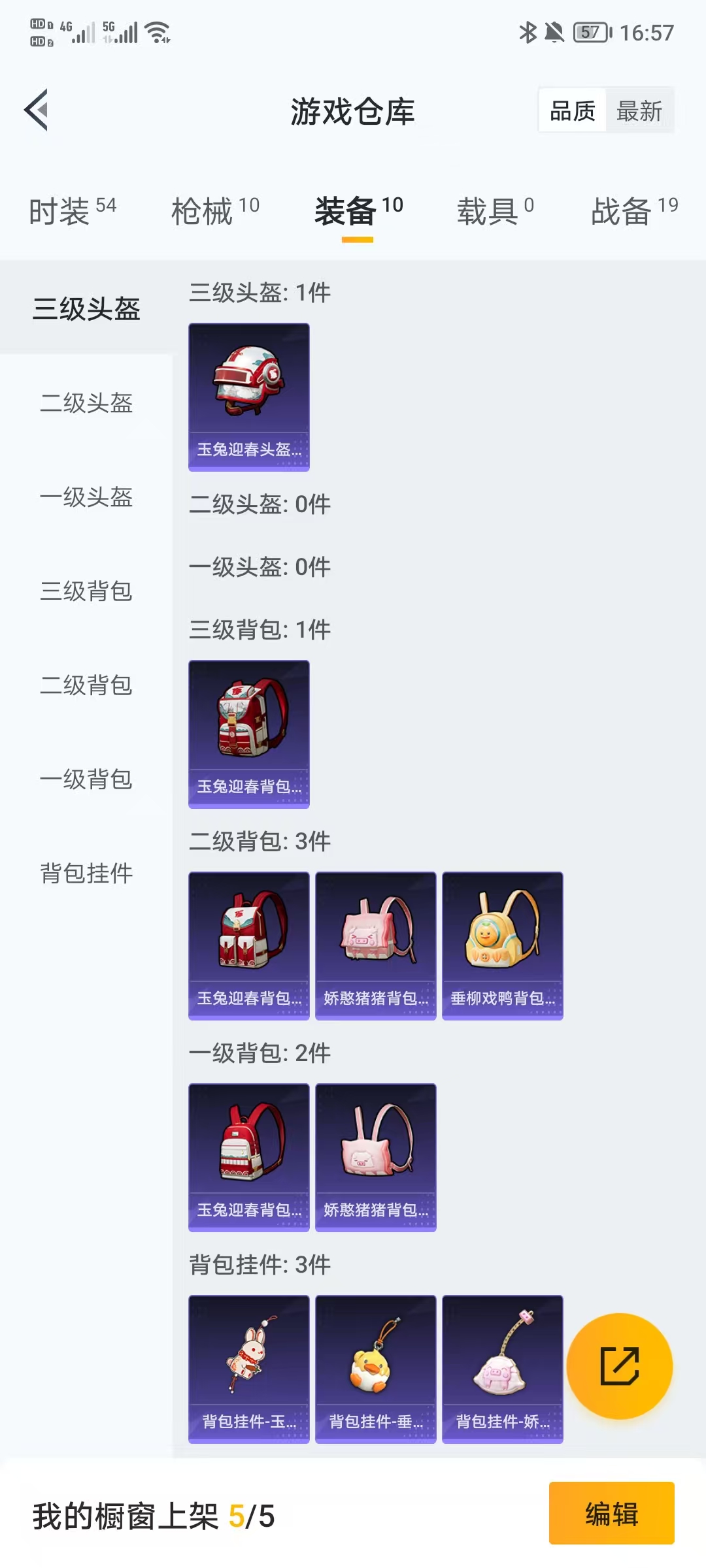
Task: Switch sorting to 最新
Action: 640,110
